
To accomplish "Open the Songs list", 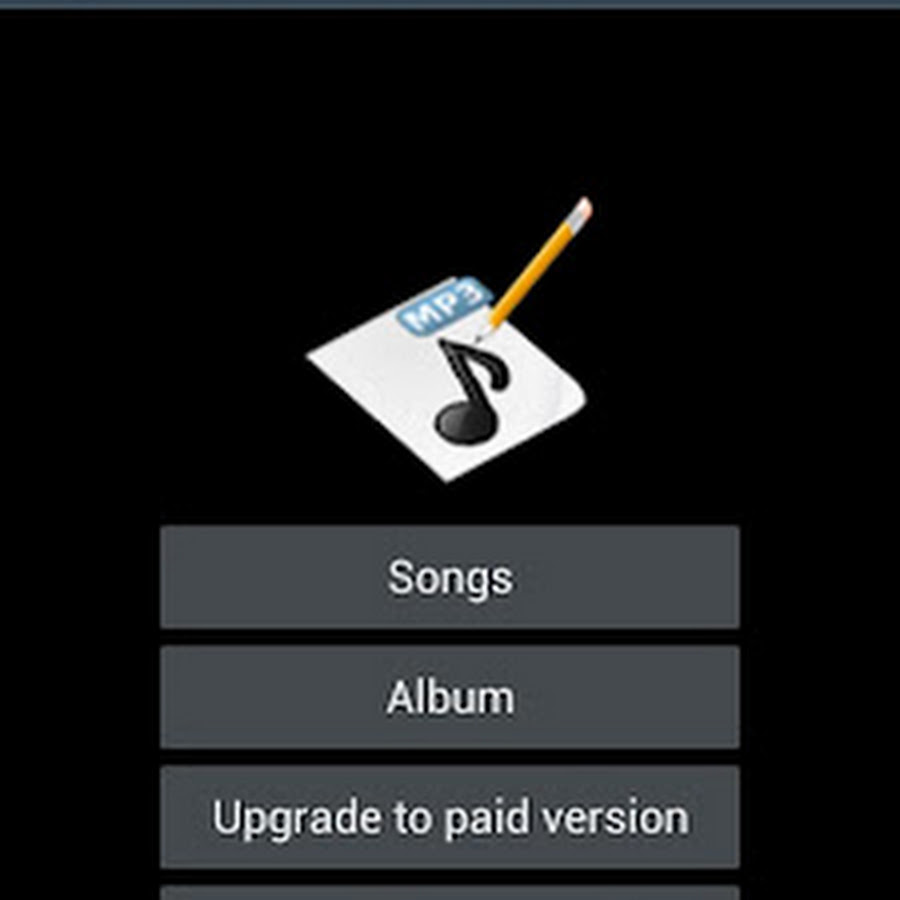I will pos(449,577).
